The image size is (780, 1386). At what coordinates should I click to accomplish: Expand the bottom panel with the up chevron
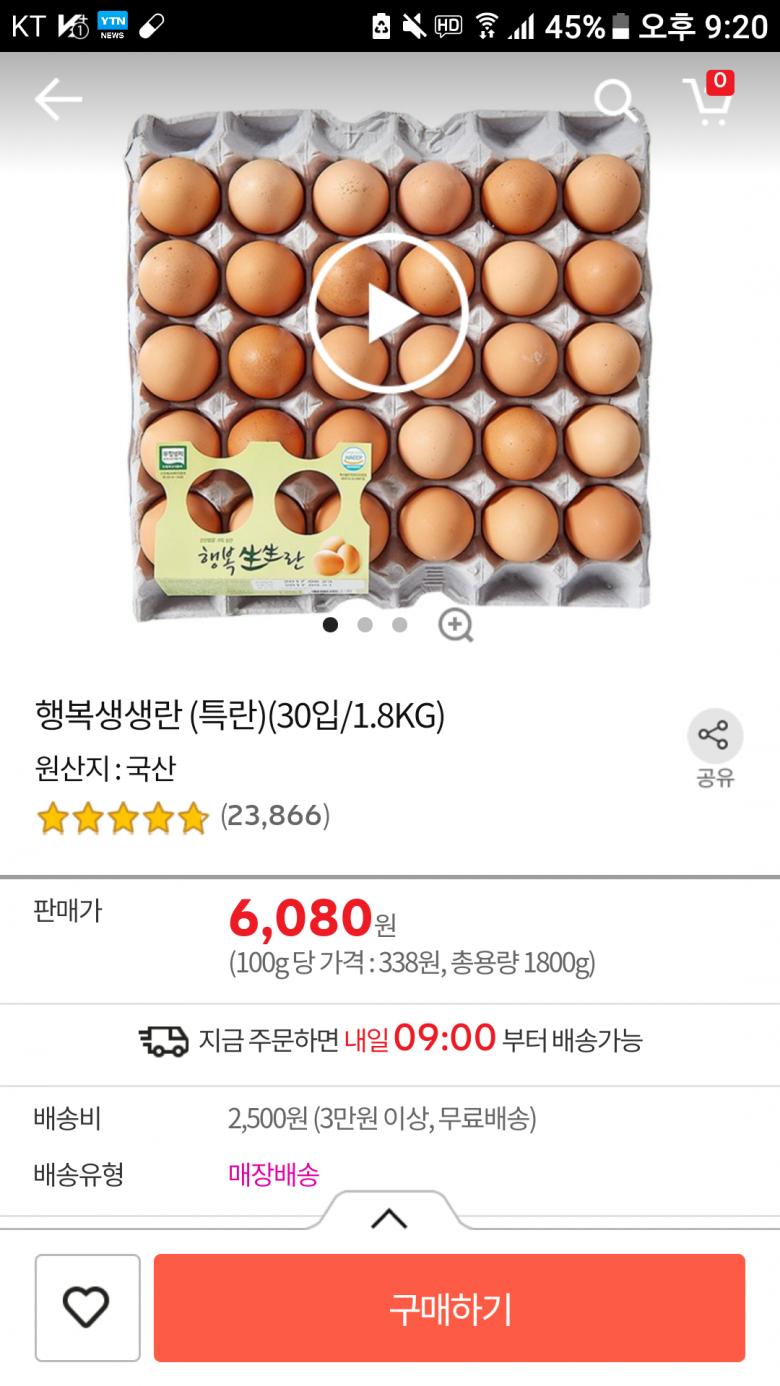pos(389,1218)
